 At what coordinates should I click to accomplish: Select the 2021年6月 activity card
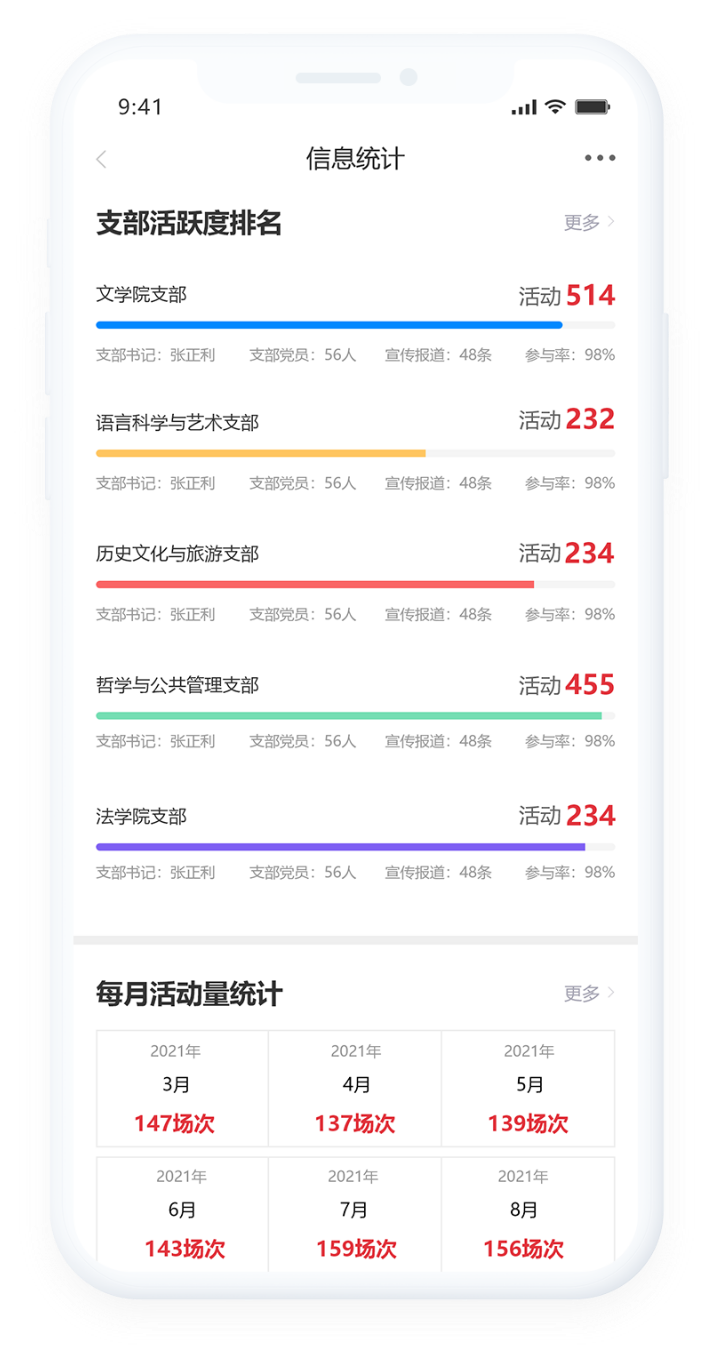point(182,1213)
